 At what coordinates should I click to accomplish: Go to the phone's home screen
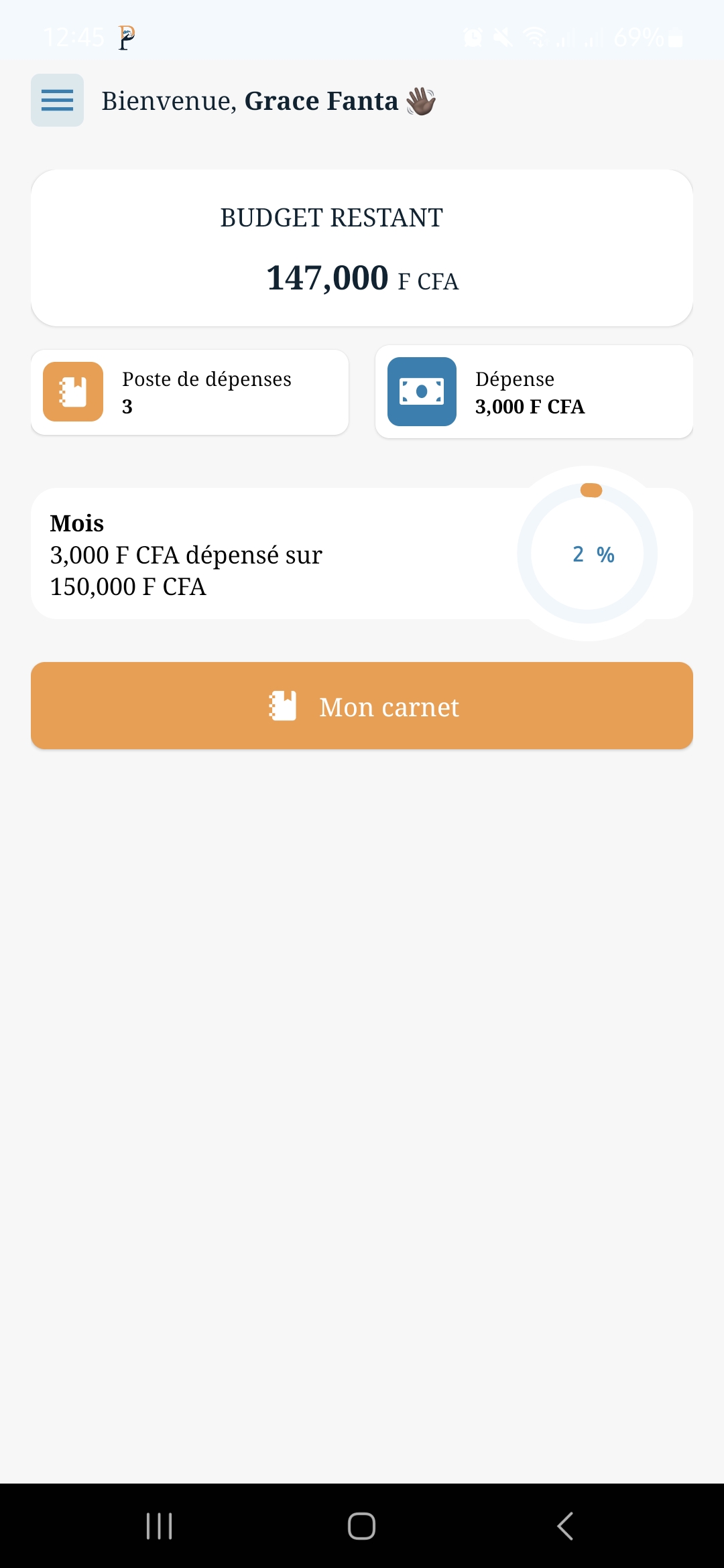(x=361, y=1526)
